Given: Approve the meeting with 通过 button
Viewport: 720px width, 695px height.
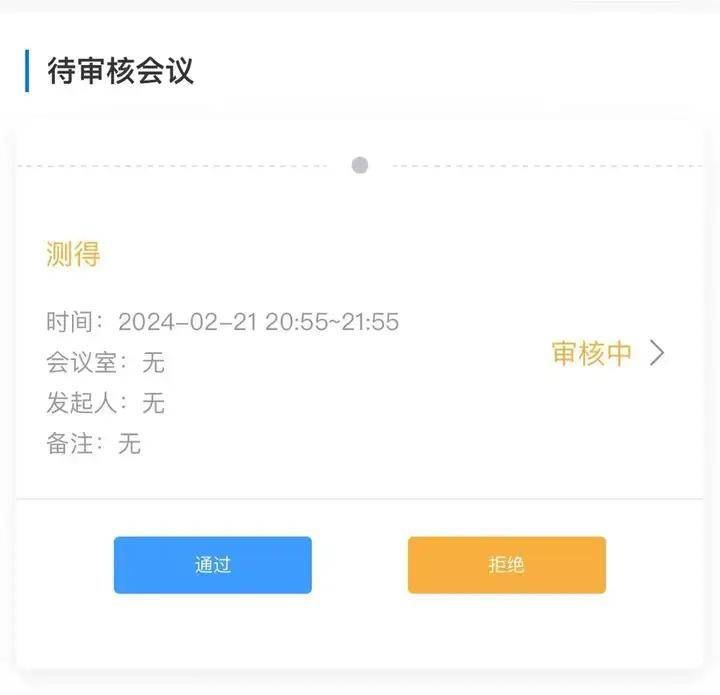Looking at the screenshot, I should pyautogui.click(x=212, y=565).
